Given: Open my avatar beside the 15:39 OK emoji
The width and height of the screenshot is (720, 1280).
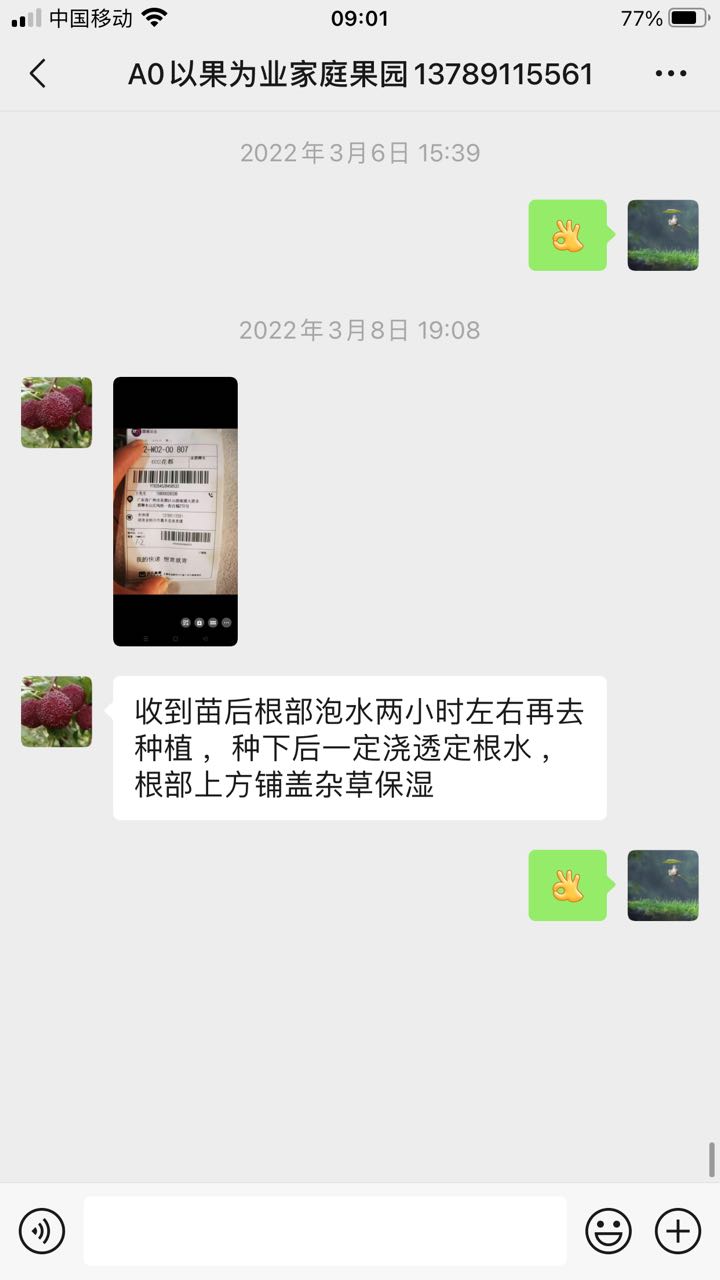Looking at the screenshot, I should coord(663,235).
